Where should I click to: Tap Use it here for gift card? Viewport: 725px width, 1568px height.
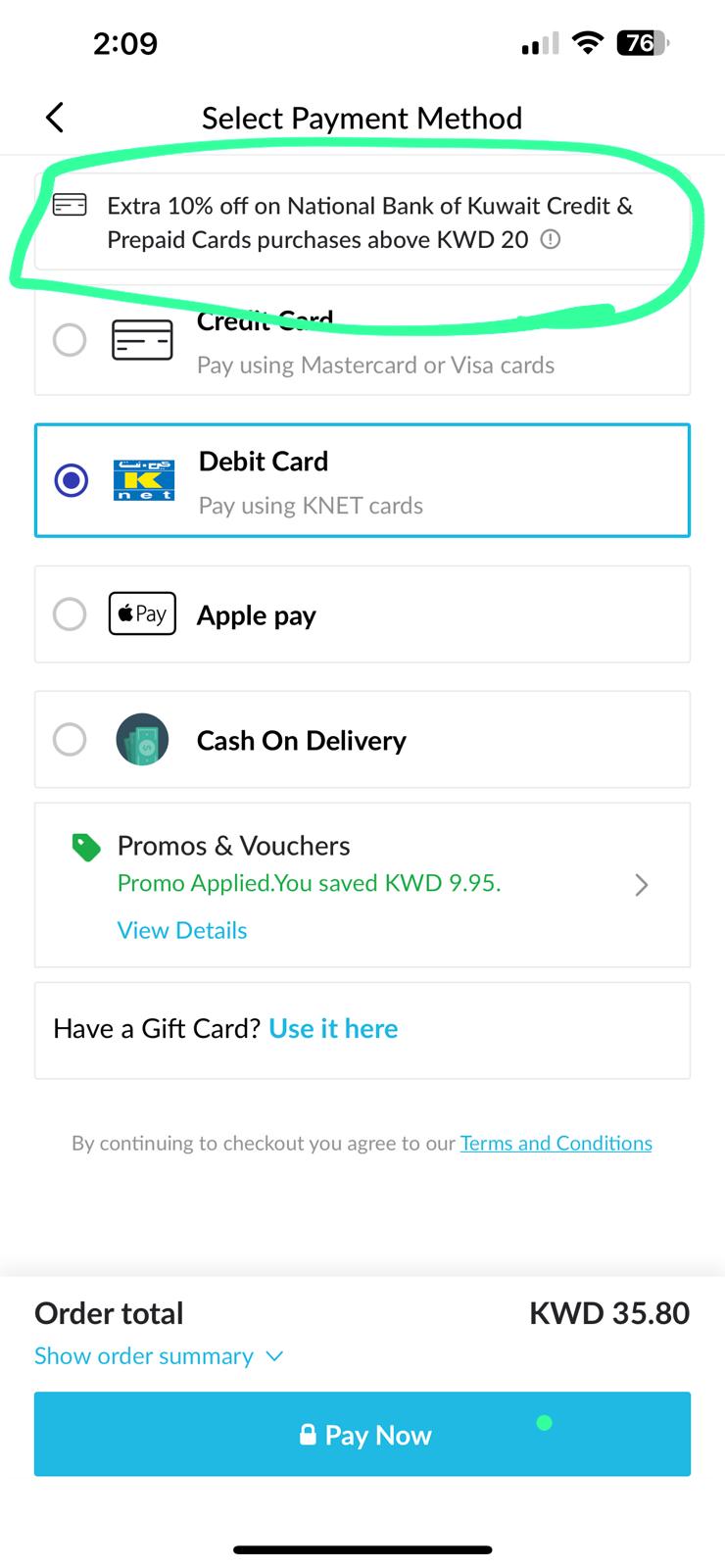click(333, 1028)
